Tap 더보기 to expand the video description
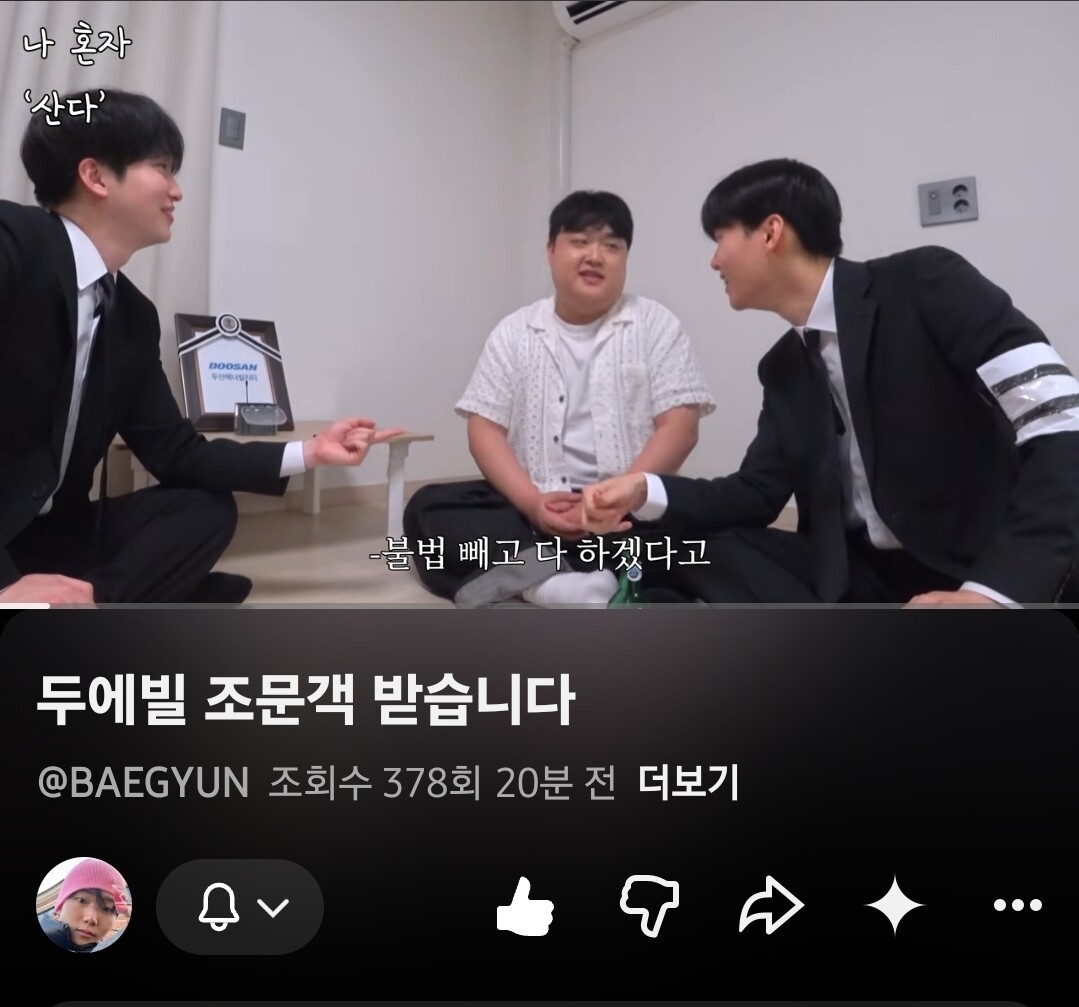 coord(688,783)
